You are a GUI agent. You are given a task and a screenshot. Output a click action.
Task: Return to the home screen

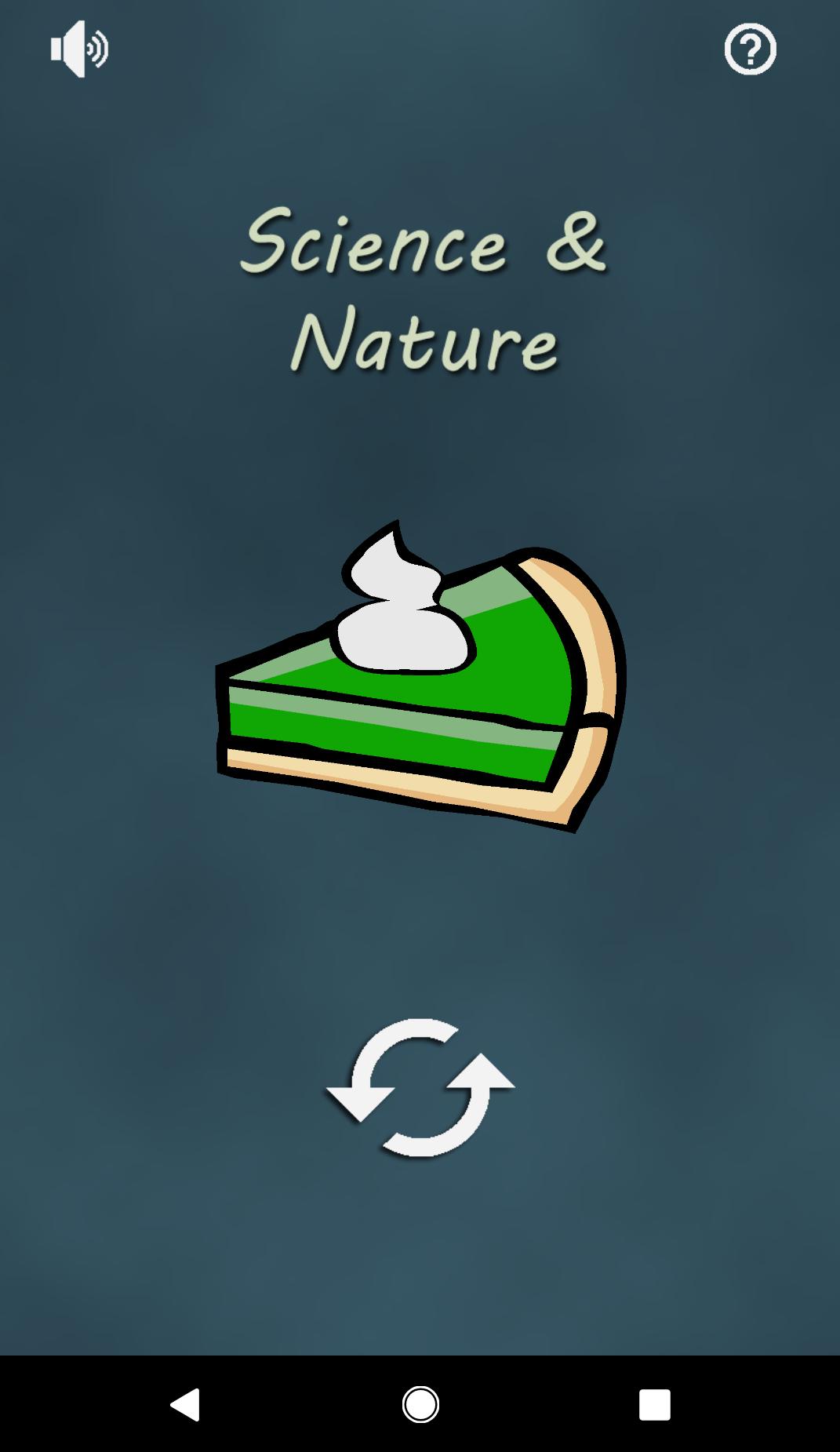[x=420, y=1404]
